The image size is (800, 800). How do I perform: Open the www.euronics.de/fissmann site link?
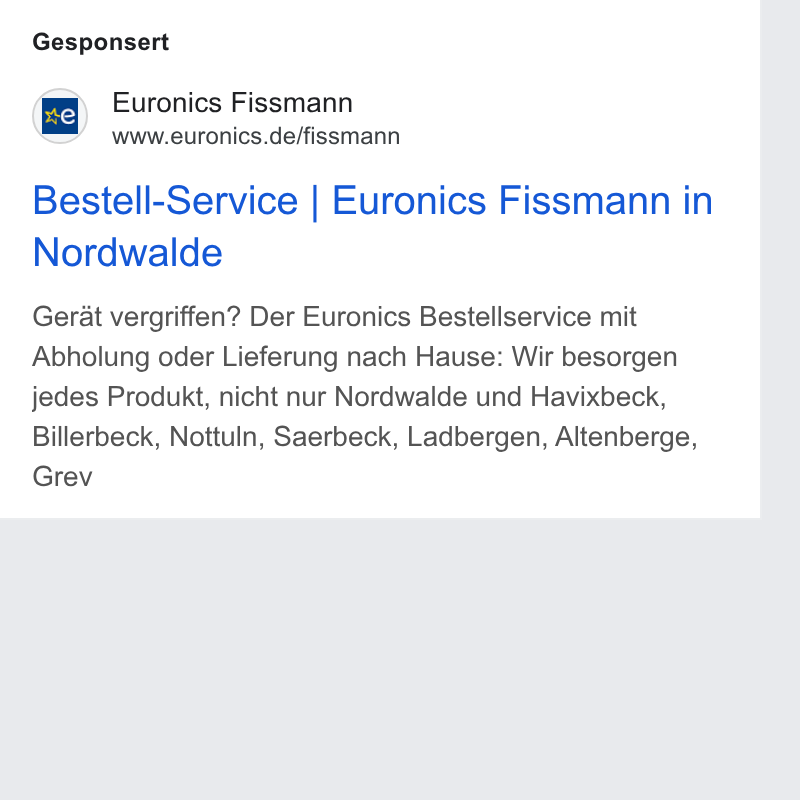256,137
